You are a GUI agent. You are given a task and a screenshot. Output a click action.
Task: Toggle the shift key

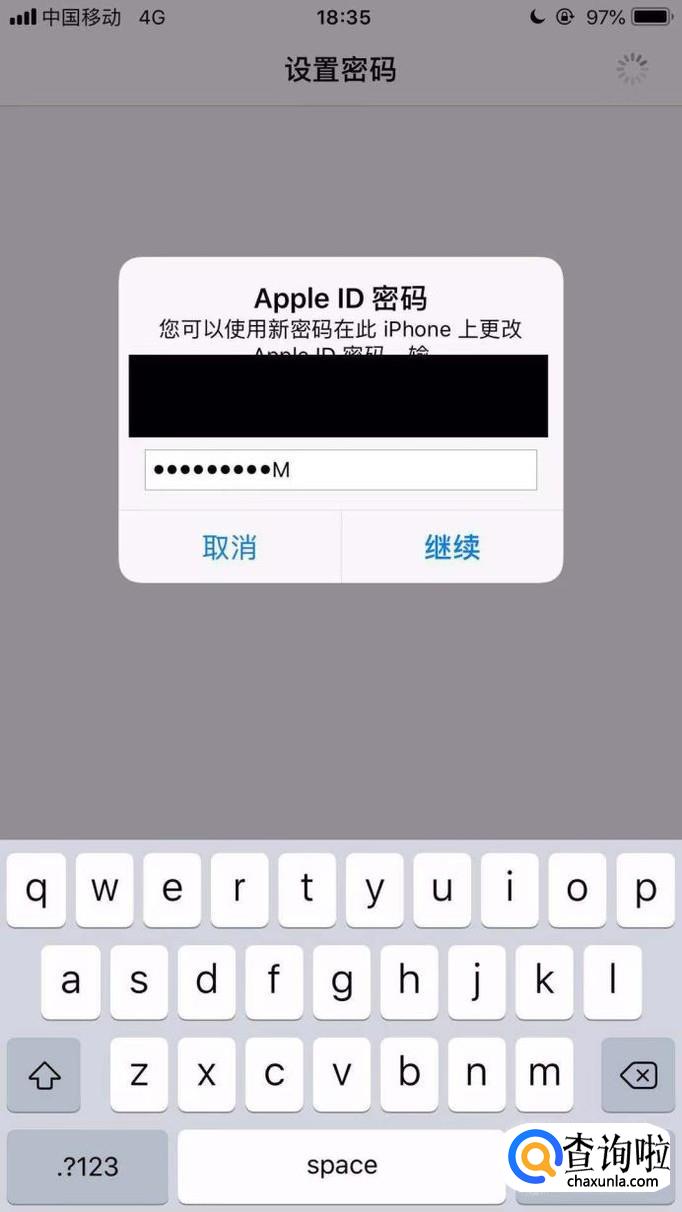(x=44, y=1075)
